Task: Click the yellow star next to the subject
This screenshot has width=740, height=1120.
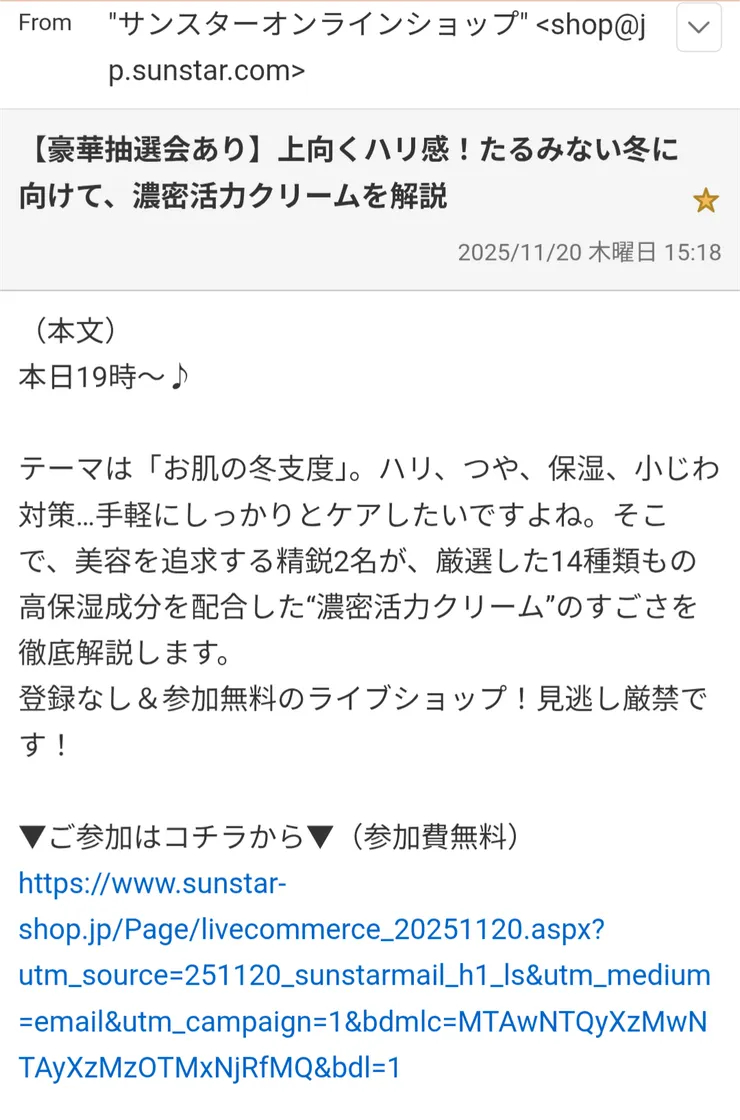Action: pos(706,200)
